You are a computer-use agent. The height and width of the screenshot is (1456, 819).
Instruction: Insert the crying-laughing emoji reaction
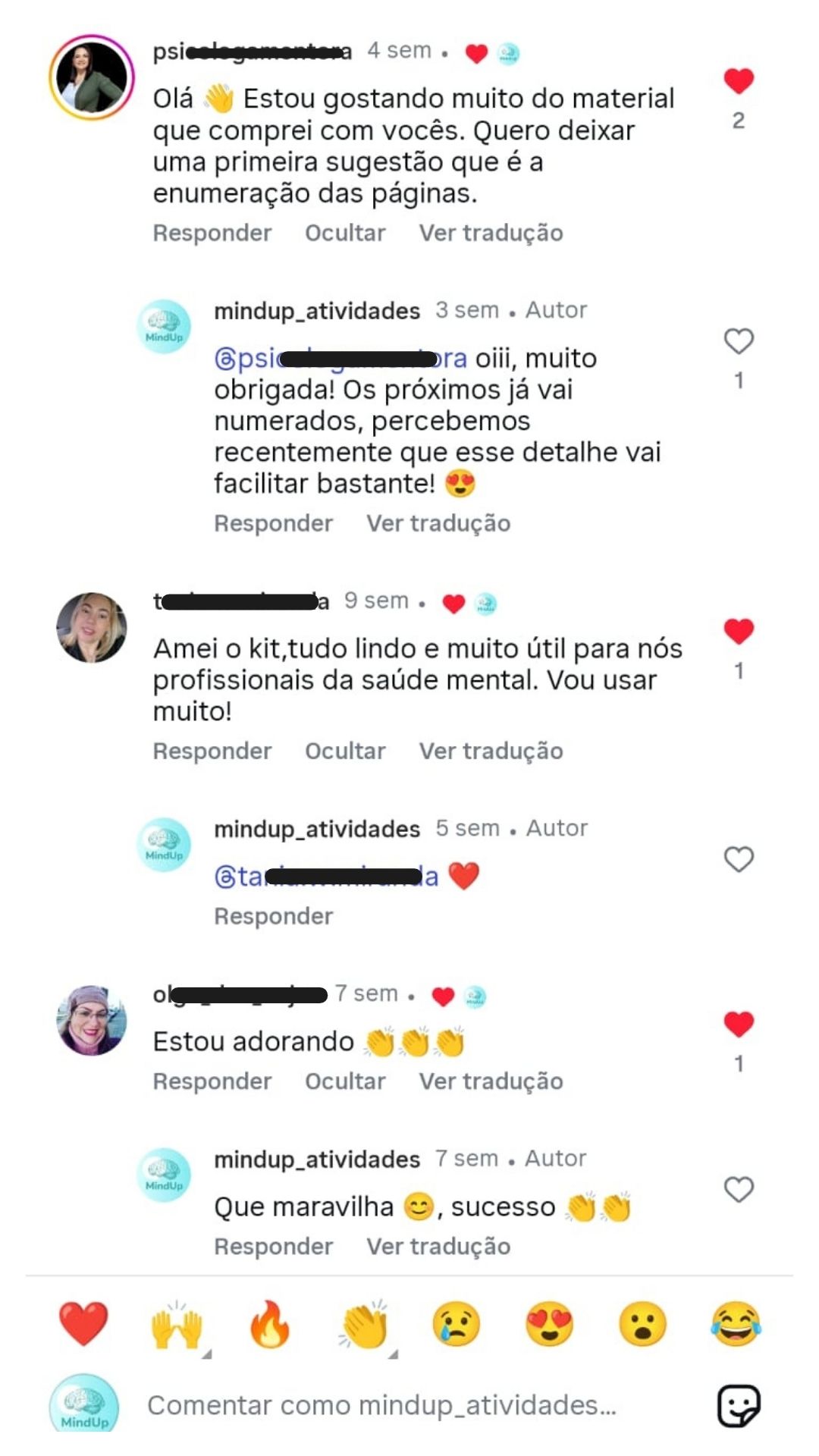click(x=736, y=1325)
